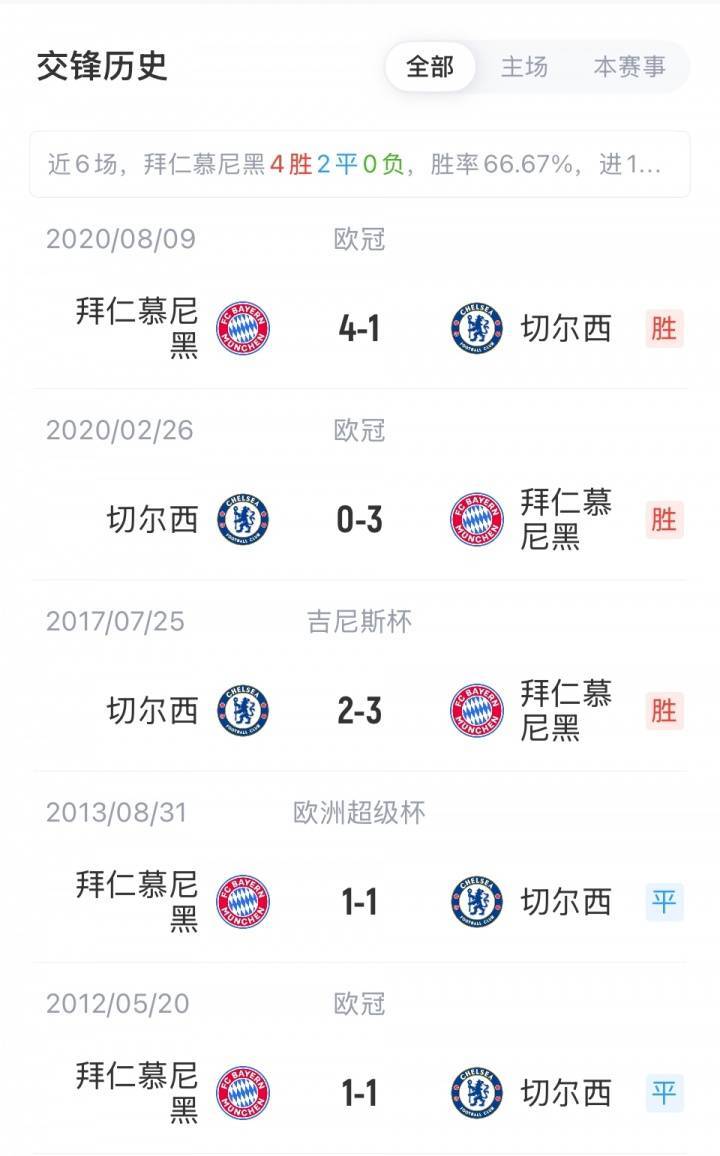Screen dimensions: 720x1156
Task: Click the Chelsea logo in the 吉尼斯杯 match
Action: point(241,709)
